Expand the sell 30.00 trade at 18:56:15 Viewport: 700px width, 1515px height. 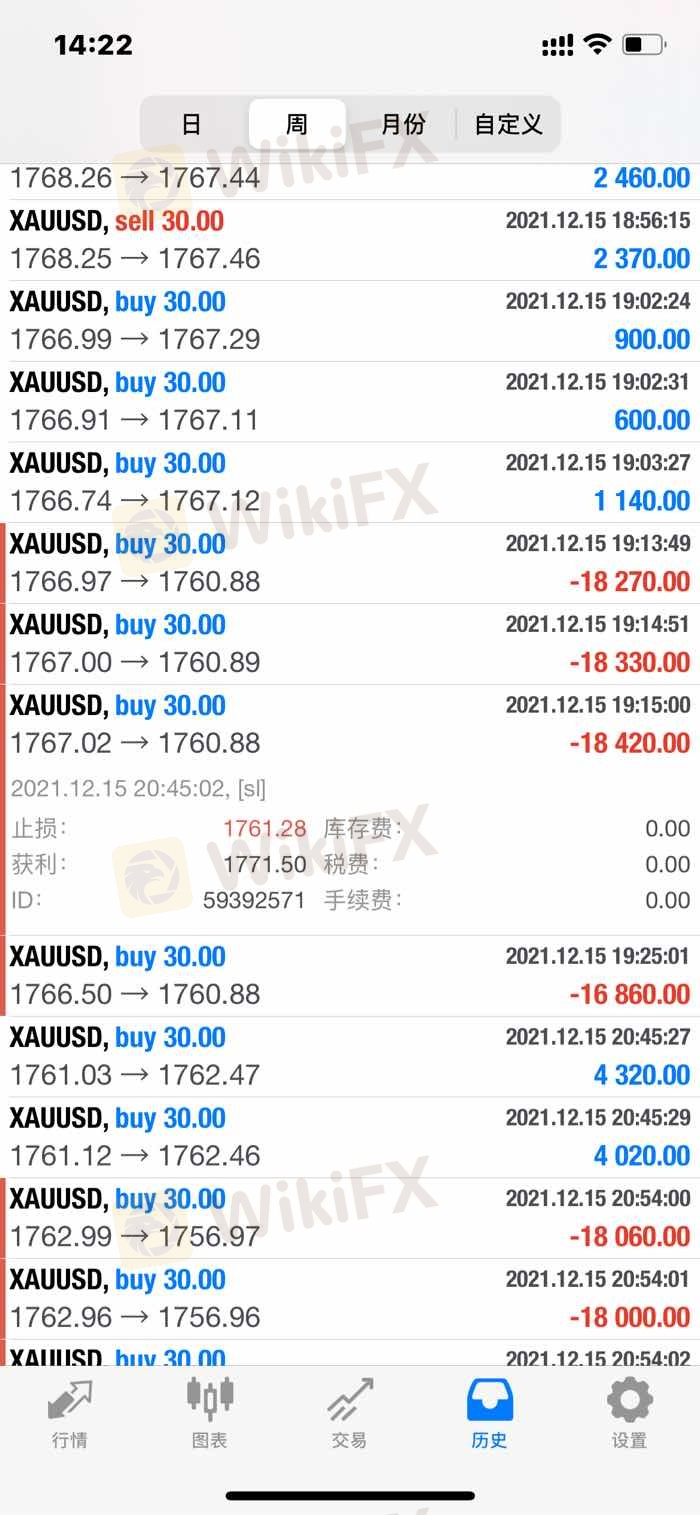coord(350,240)
